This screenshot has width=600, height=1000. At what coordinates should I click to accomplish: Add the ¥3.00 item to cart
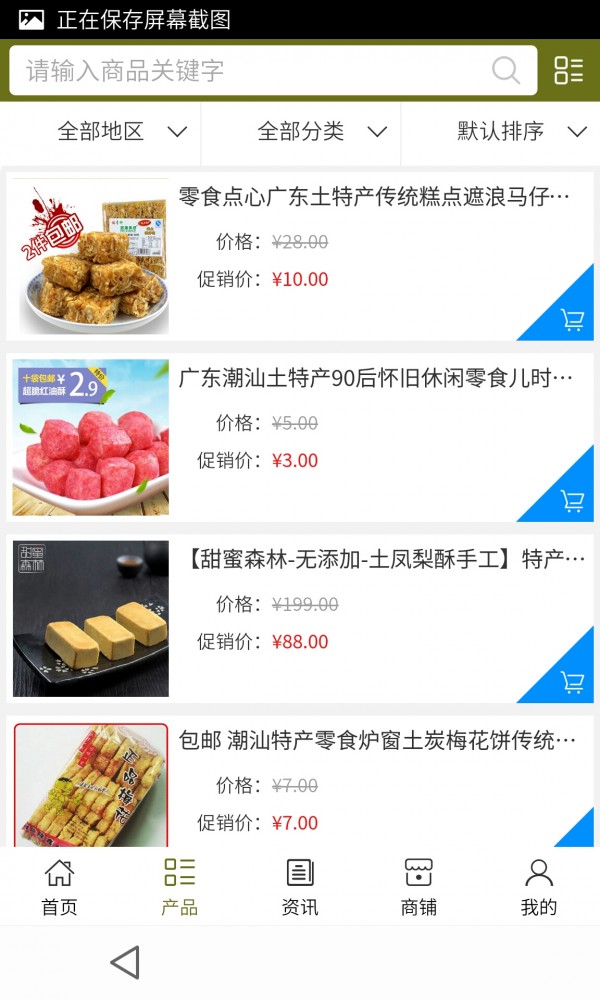pyautogui.click(x=572, y=501)
